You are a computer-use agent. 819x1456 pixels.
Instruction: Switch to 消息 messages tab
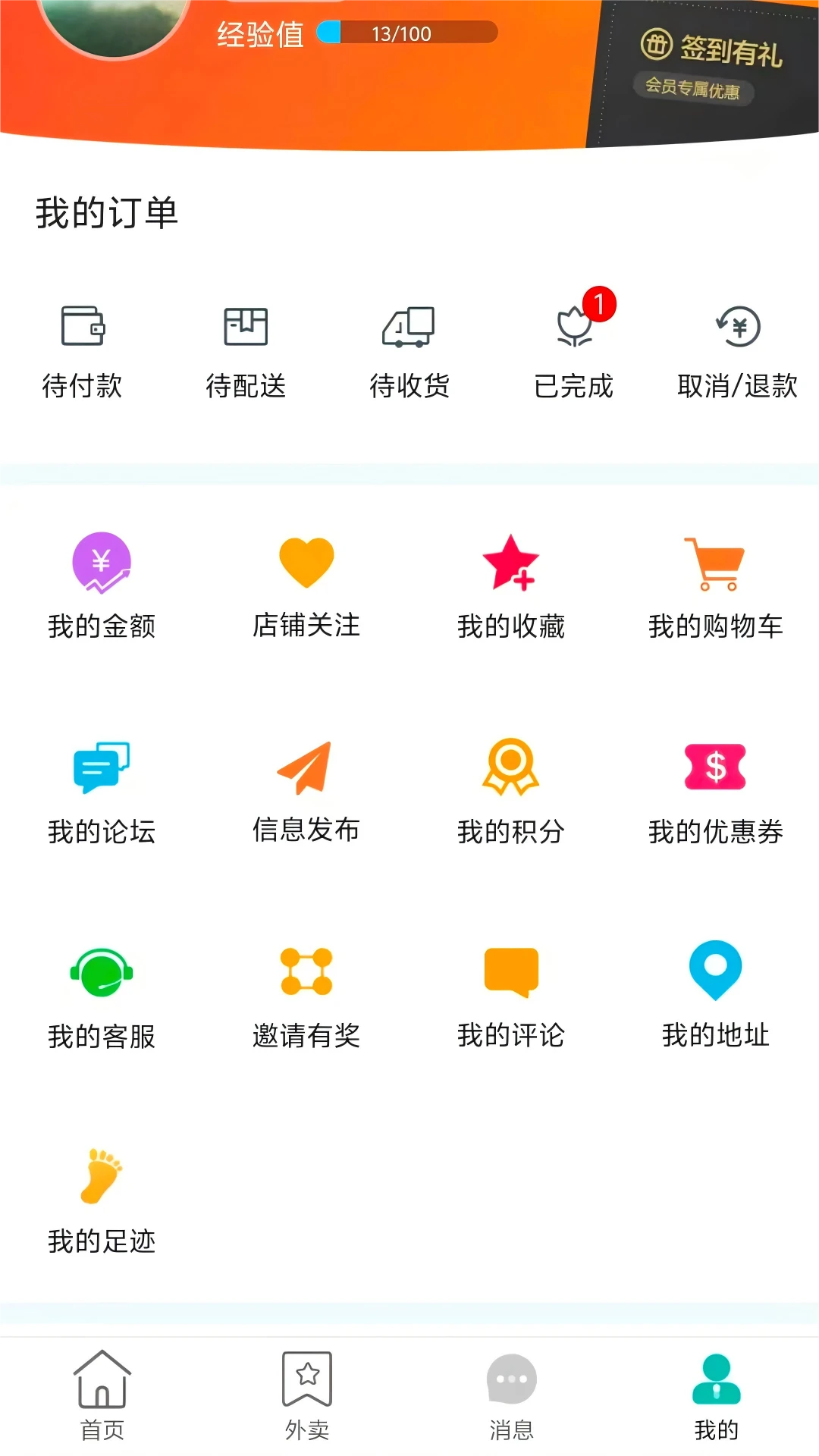[511, 1403]
